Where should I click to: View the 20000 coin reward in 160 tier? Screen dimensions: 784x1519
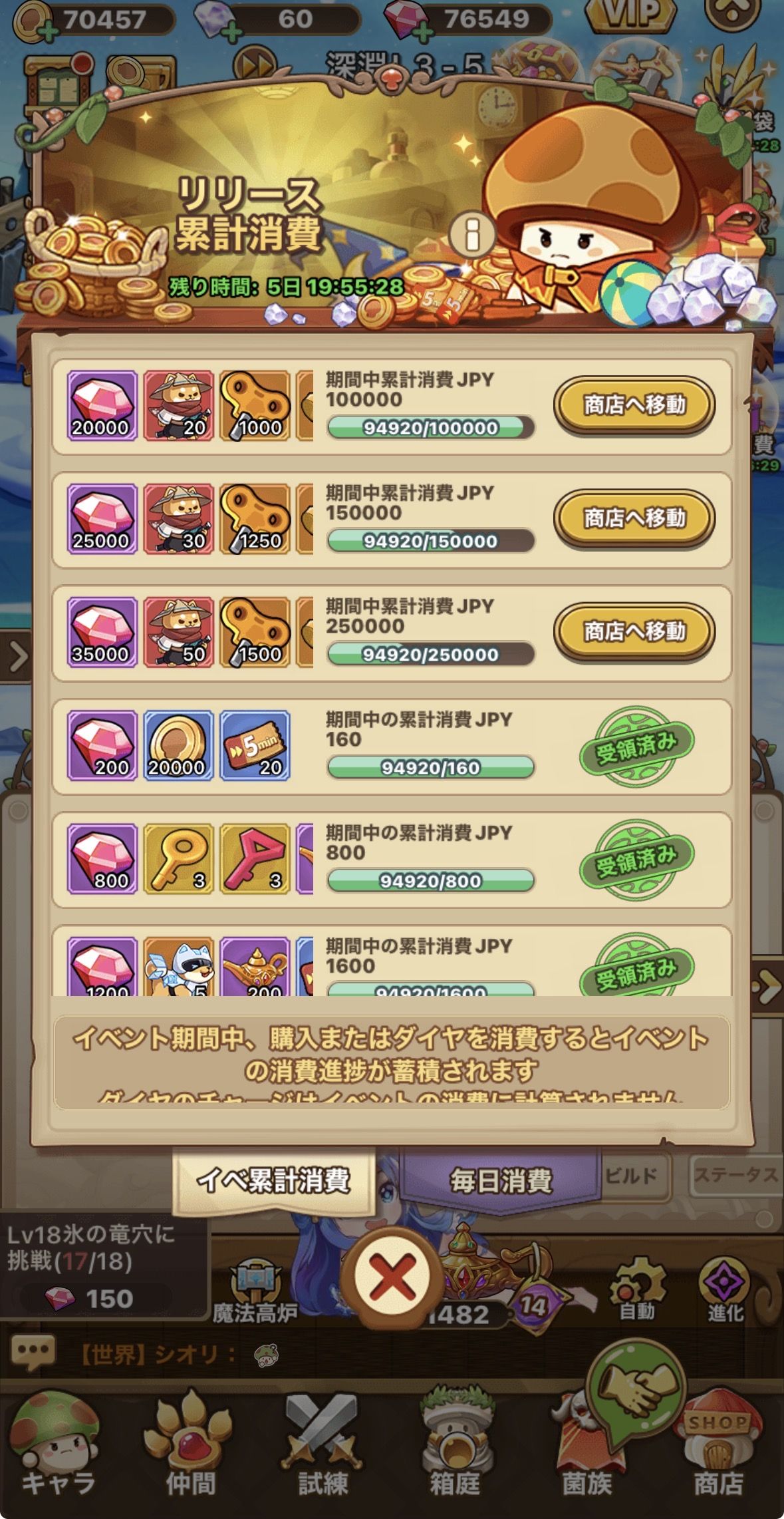click(x=178, y=745)
